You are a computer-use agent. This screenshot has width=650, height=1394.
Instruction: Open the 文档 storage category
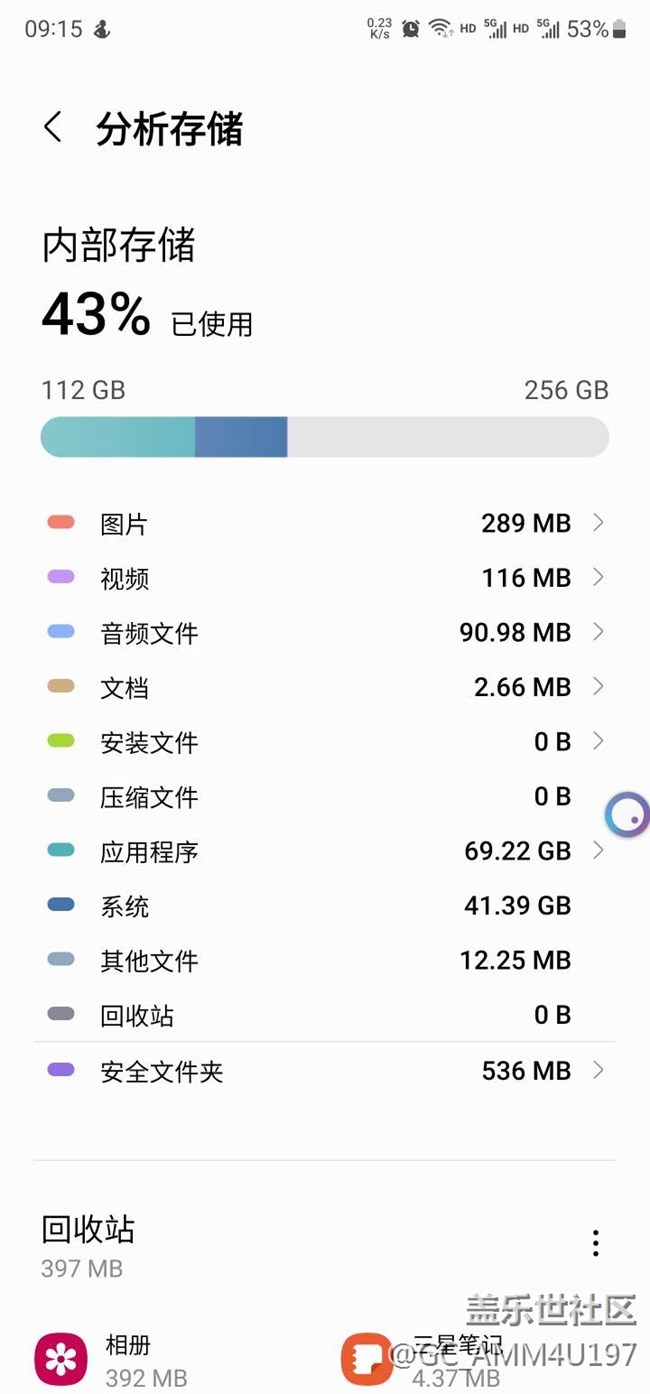[x=325, y=687]
